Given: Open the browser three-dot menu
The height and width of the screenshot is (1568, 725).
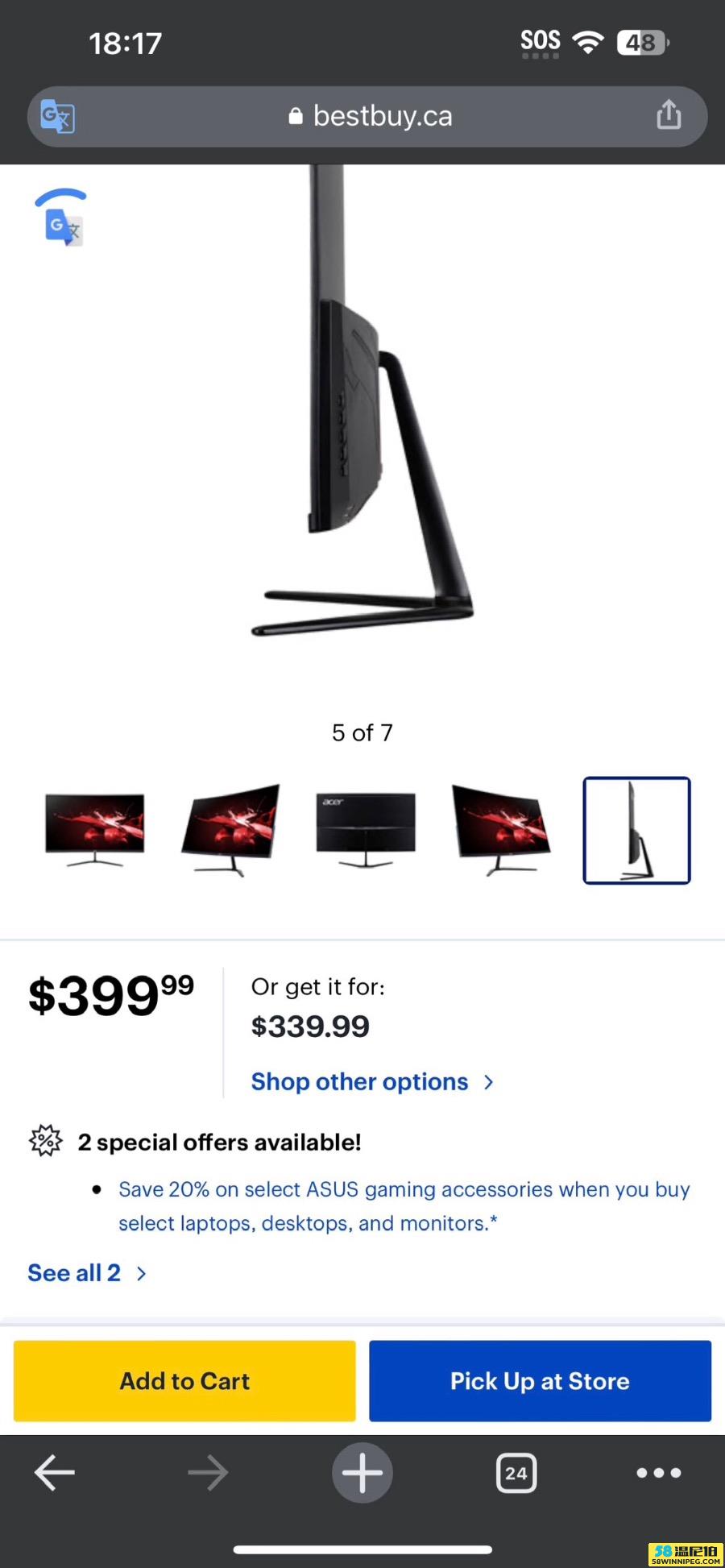Looking at the screenshot, I should 659,1473.
